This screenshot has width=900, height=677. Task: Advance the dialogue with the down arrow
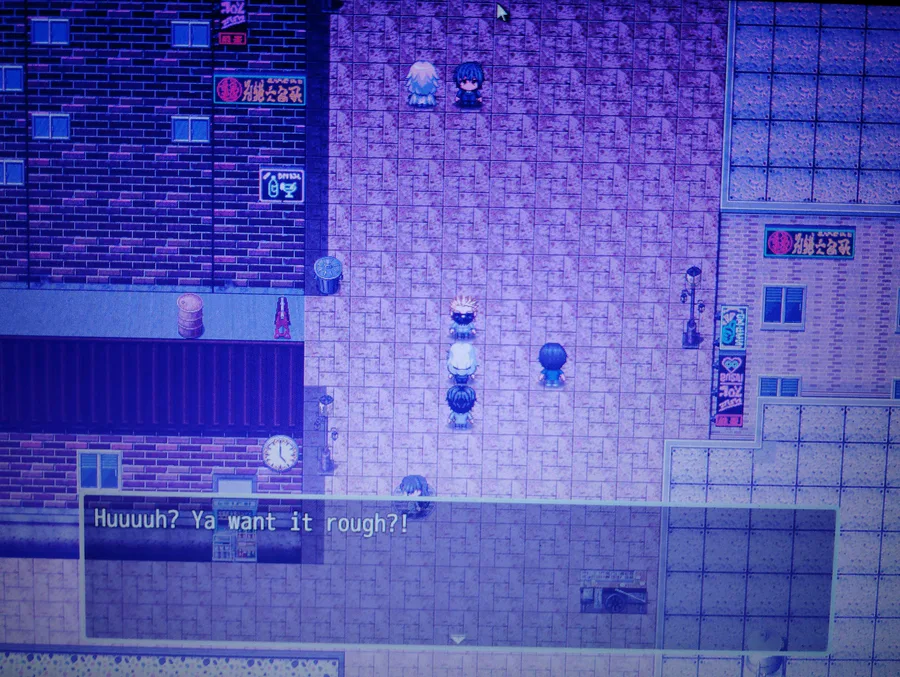(457, 639)
